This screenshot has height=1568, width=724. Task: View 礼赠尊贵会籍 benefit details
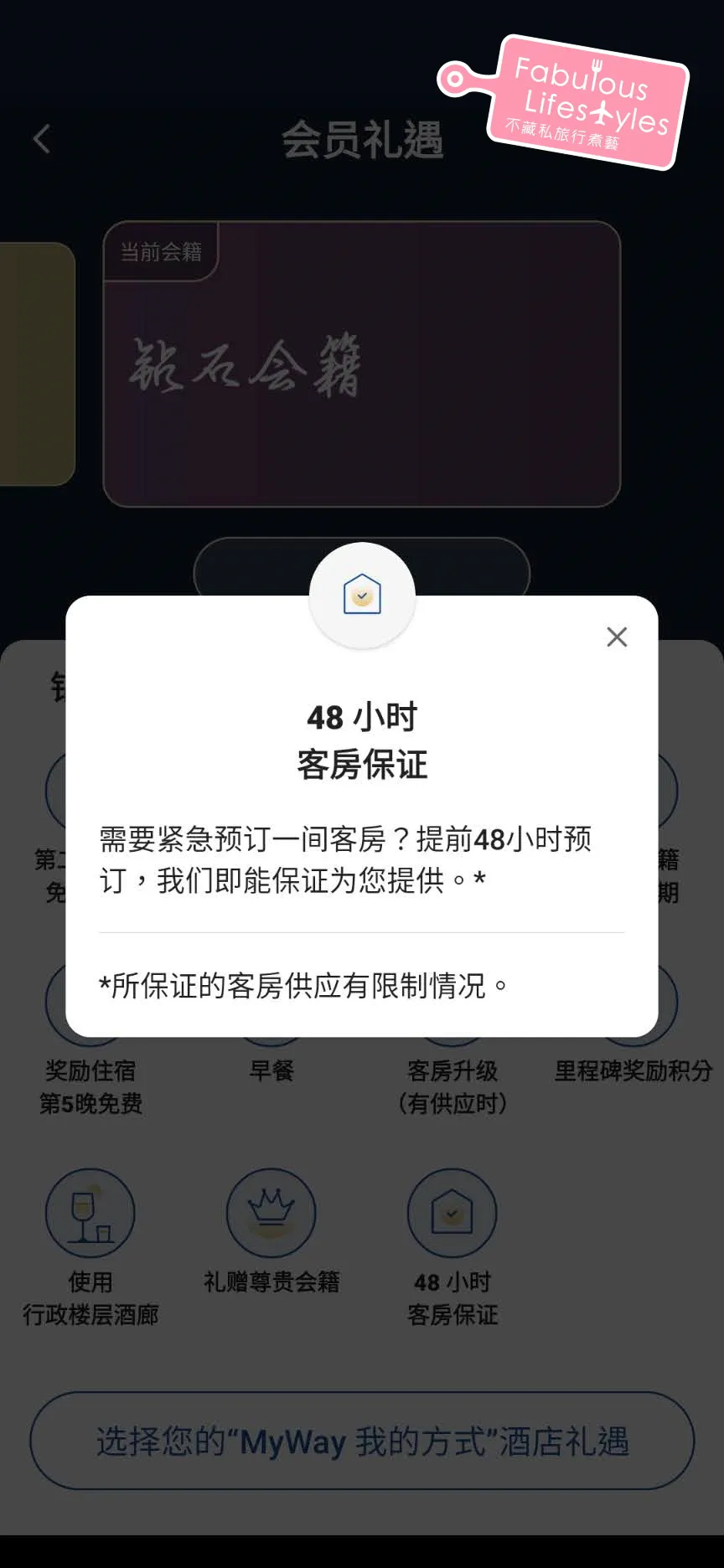[271, 1214]
